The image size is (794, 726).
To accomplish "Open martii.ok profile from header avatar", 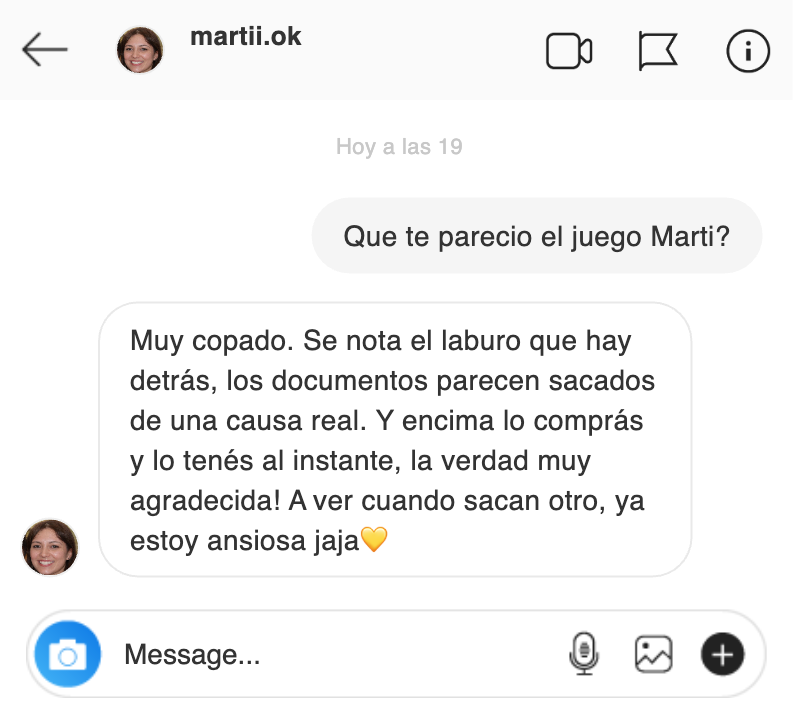I will click(x=140, y=50).
